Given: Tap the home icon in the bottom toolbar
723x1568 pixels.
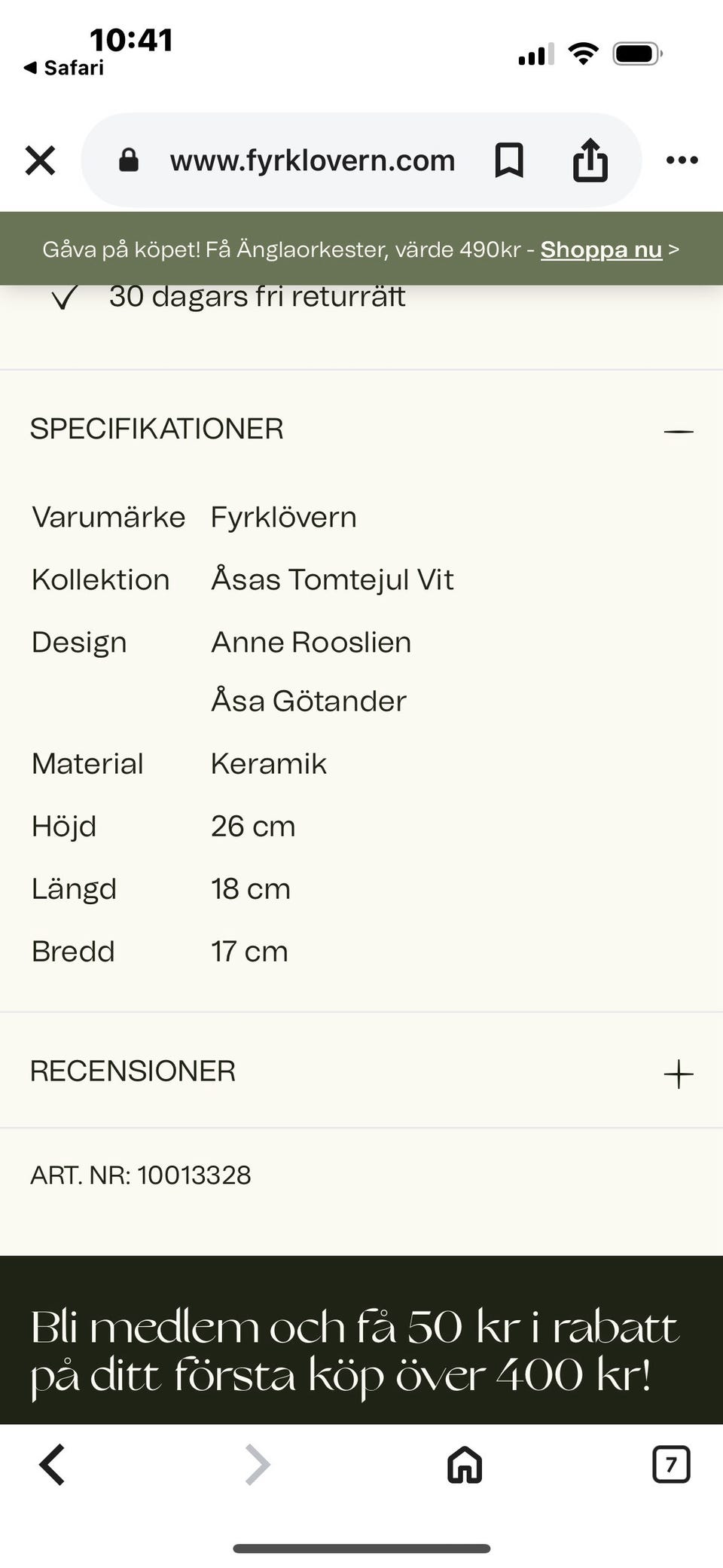Looking at the screenshot, I should tap(463, 1465).
